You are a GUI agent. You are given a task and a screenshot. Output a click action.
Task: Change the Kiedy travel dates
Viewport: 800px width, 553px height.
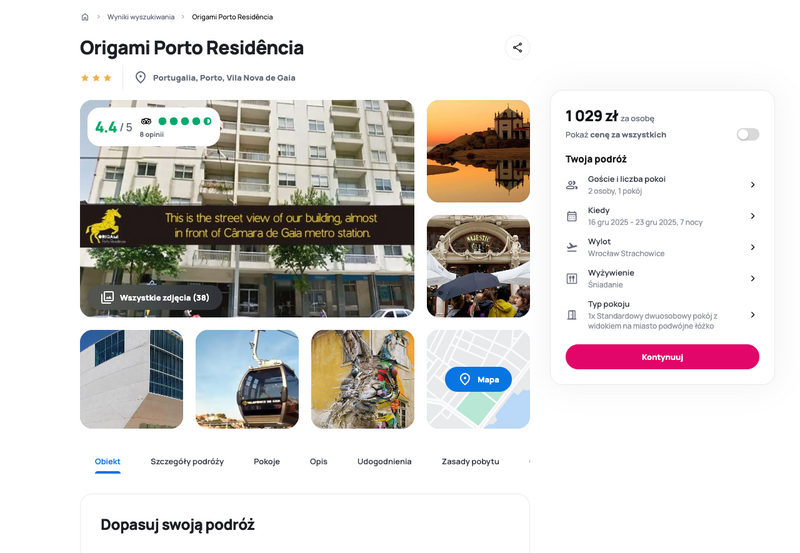click(661, 216)
